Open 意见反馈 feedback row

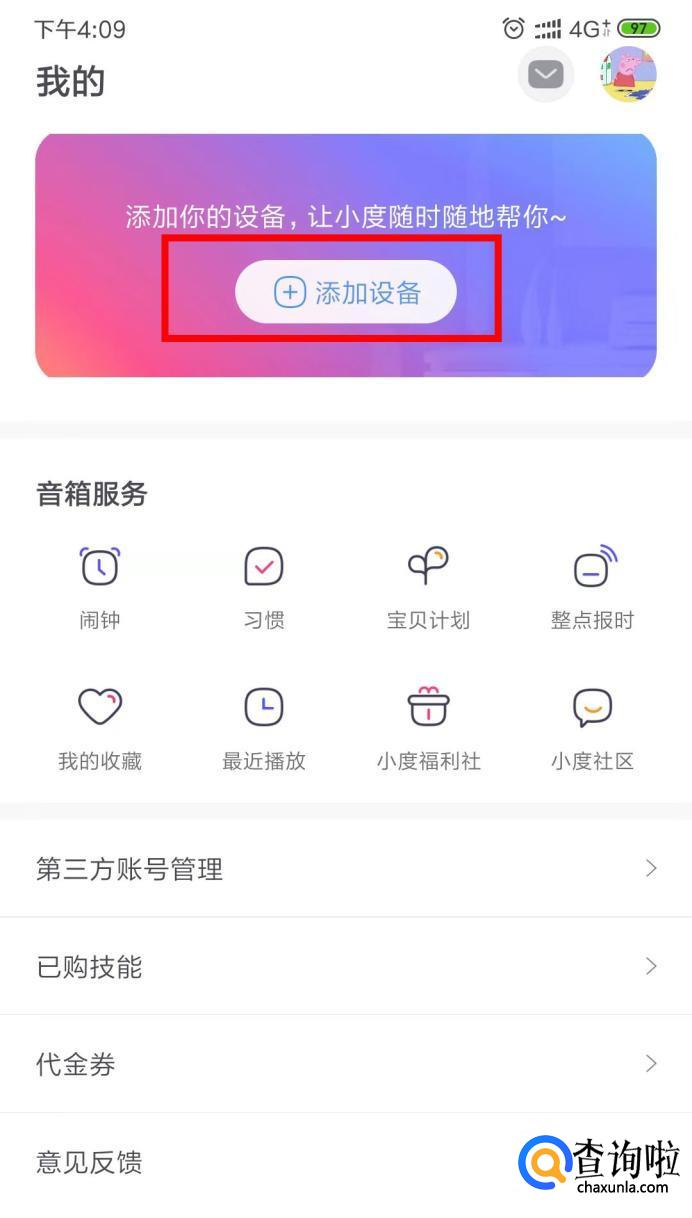click(260, 1162)
